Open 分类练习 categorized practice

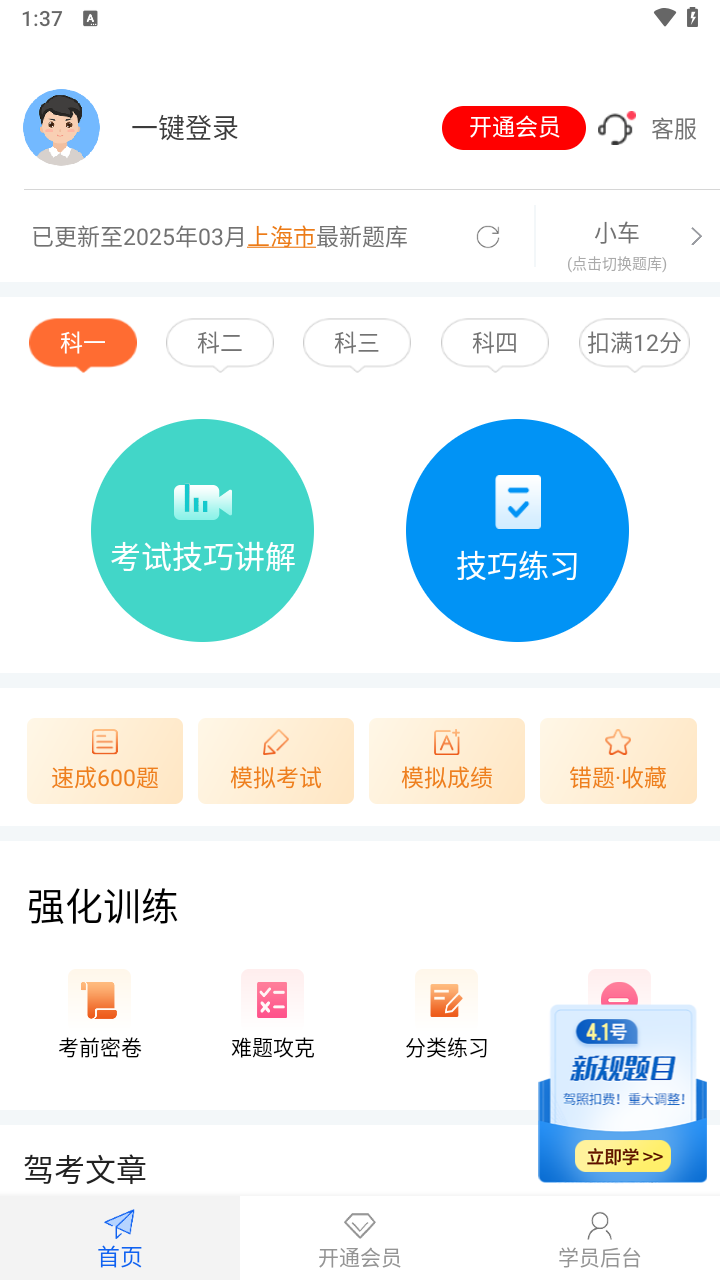pyautogui.click(x=446, y=1013)
